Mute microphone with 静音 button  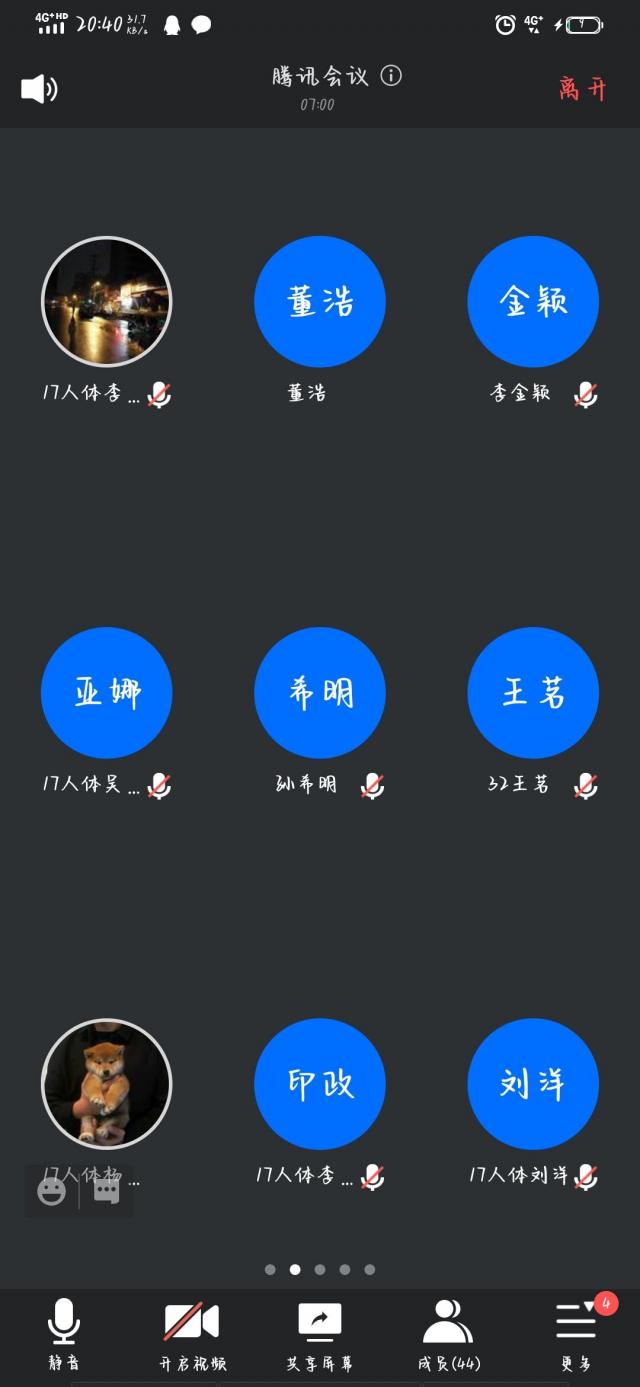click(64, 1334)
